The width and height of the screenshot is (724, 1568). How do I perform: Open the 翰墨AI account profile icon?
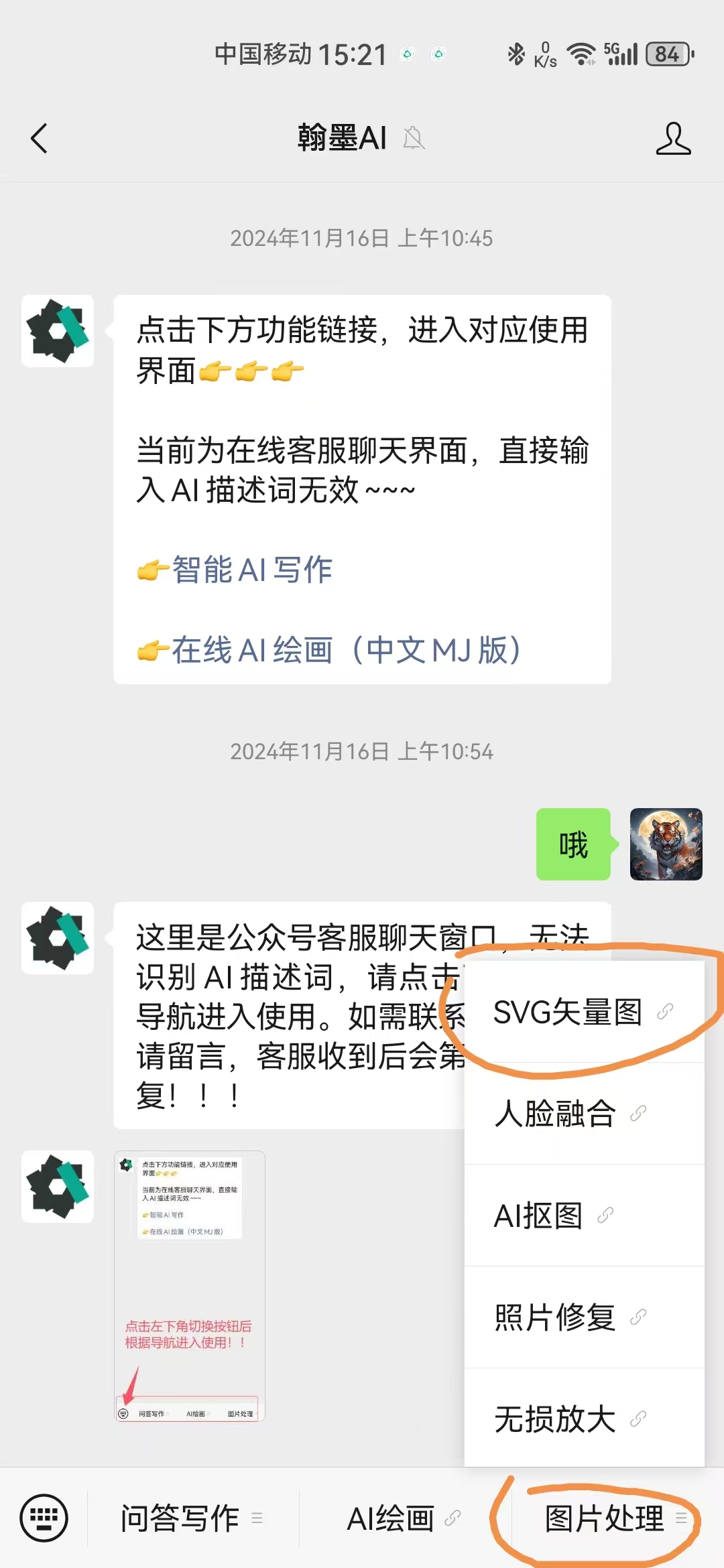click(673, 139)
